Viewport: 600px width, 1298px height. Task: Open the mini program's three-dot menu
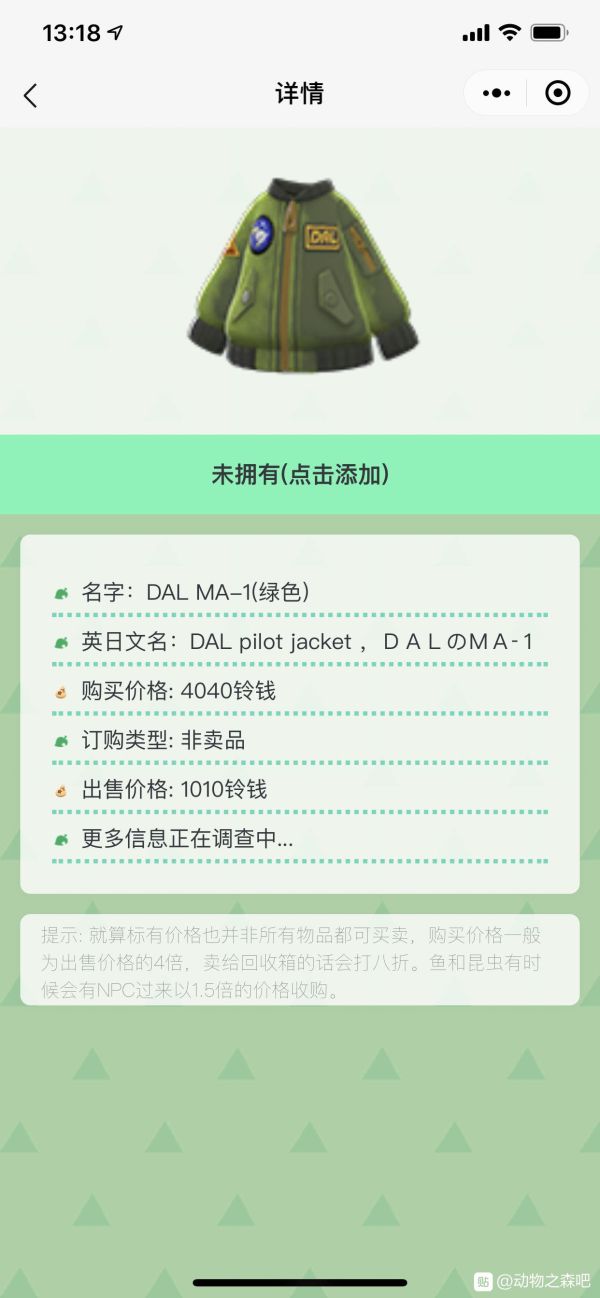496,93
